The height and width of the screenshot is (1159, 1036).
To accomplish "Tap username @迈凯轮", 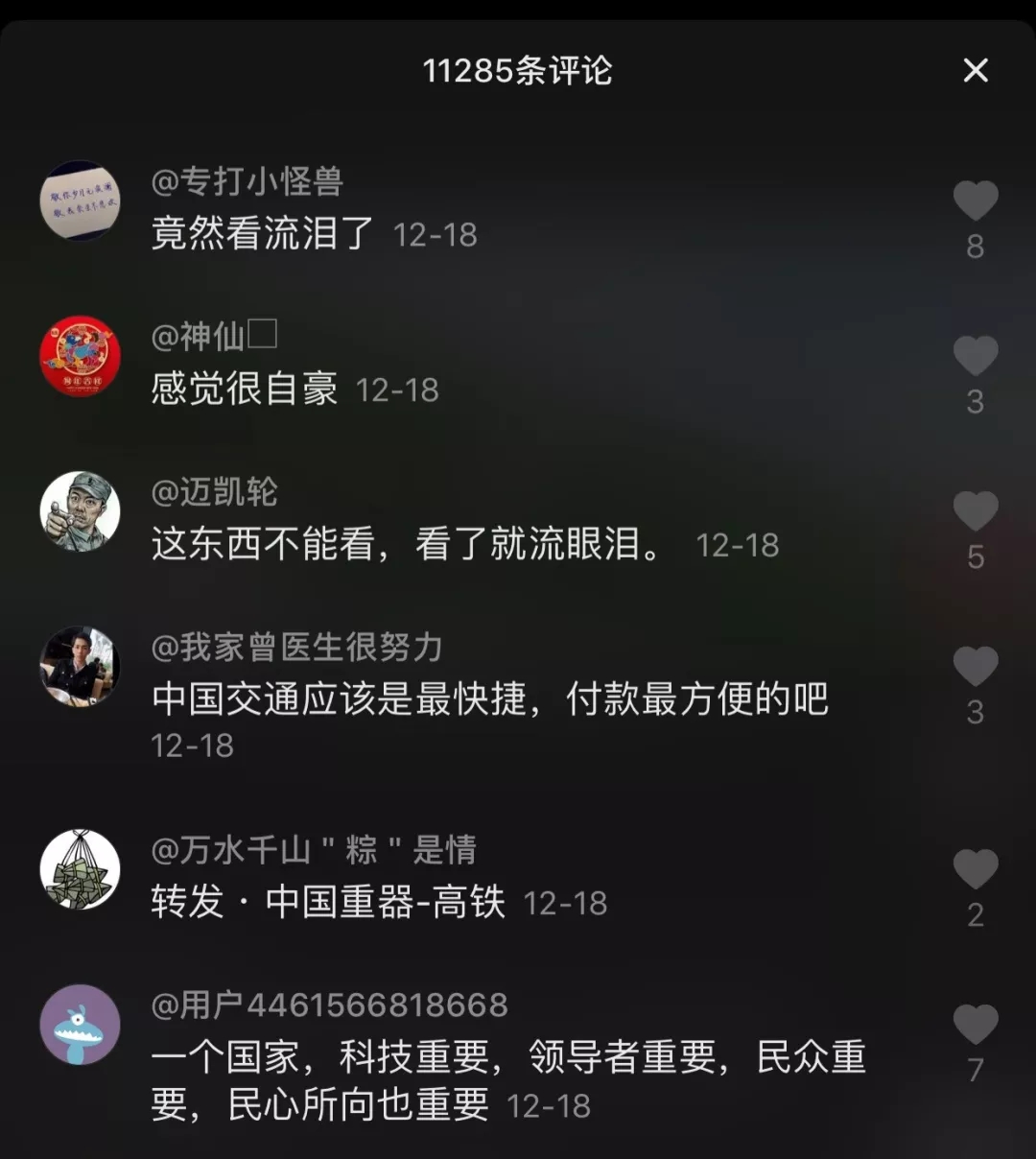I will point(215,492).
